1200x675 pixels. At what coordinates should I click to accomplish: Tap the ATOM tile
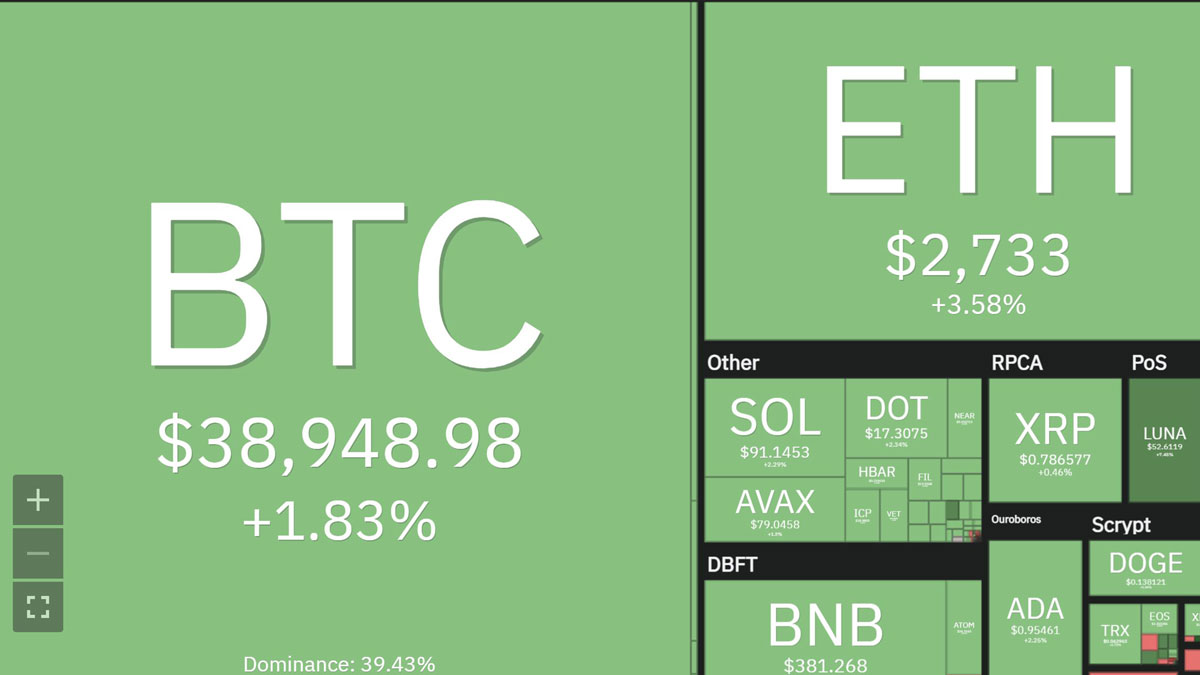(x=964, y=627)
